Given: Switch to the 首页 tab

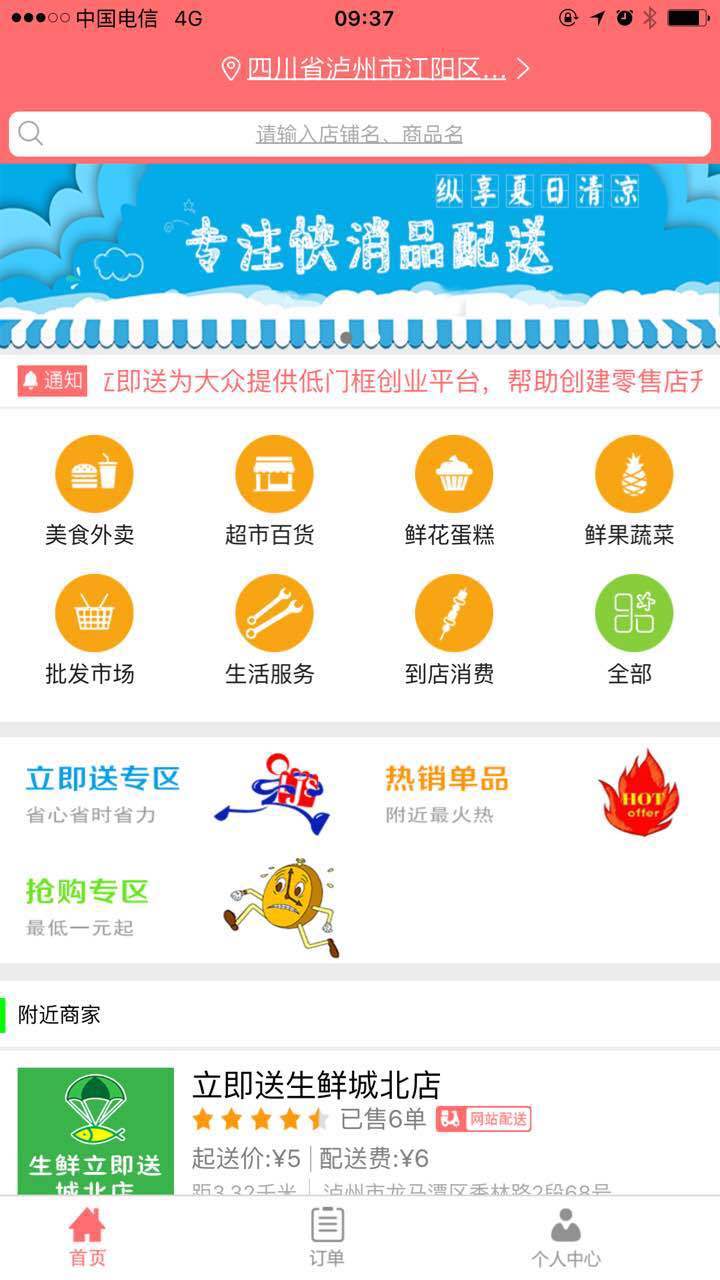Looking at the screenshot, I should (87, 1238).
